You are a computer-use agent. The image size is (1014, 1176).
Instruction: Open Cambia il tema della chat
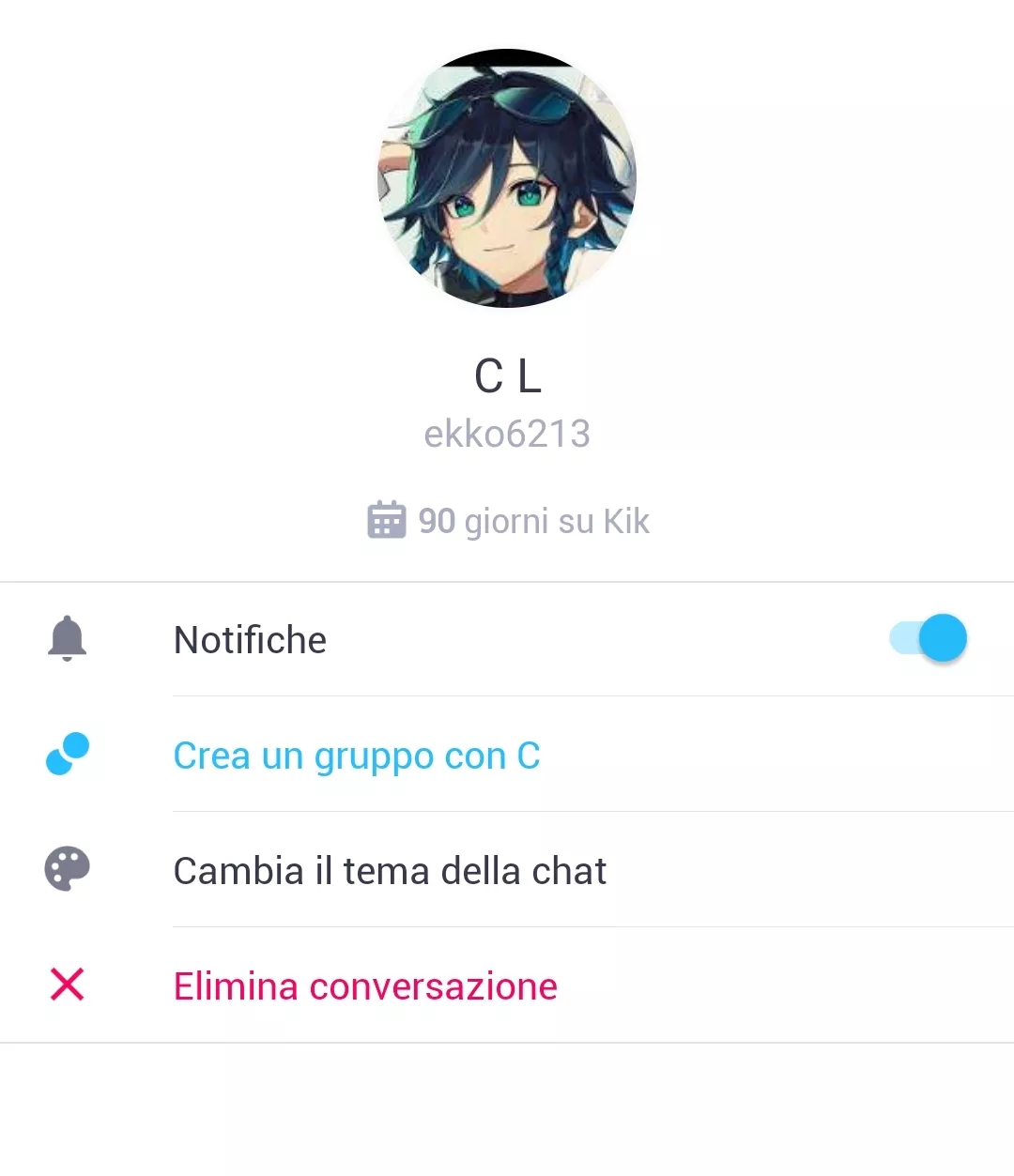389,870
